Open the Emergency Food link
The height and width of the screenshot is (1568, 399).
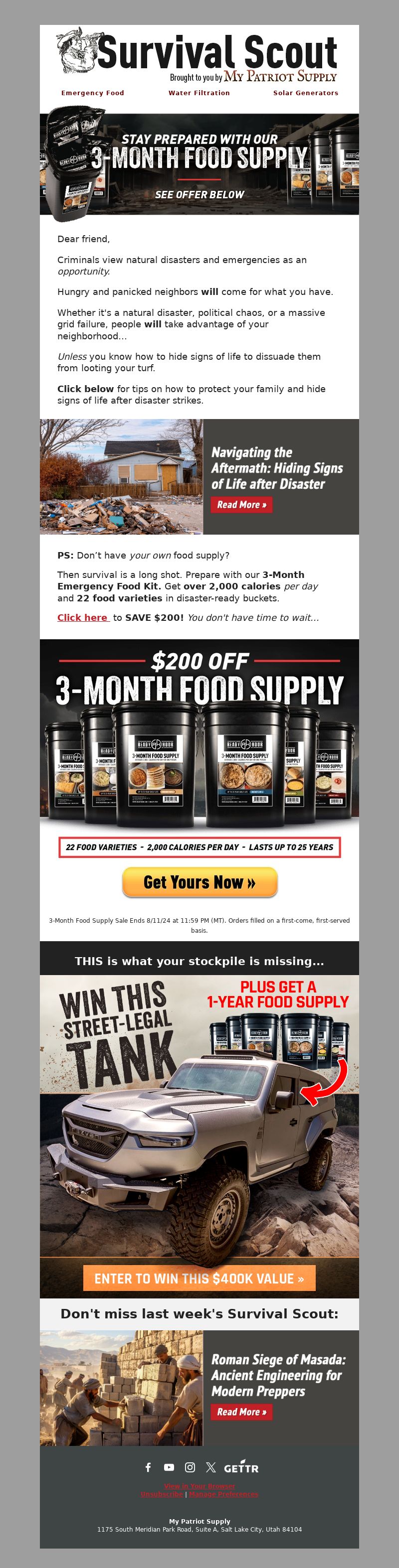[93, 93]
